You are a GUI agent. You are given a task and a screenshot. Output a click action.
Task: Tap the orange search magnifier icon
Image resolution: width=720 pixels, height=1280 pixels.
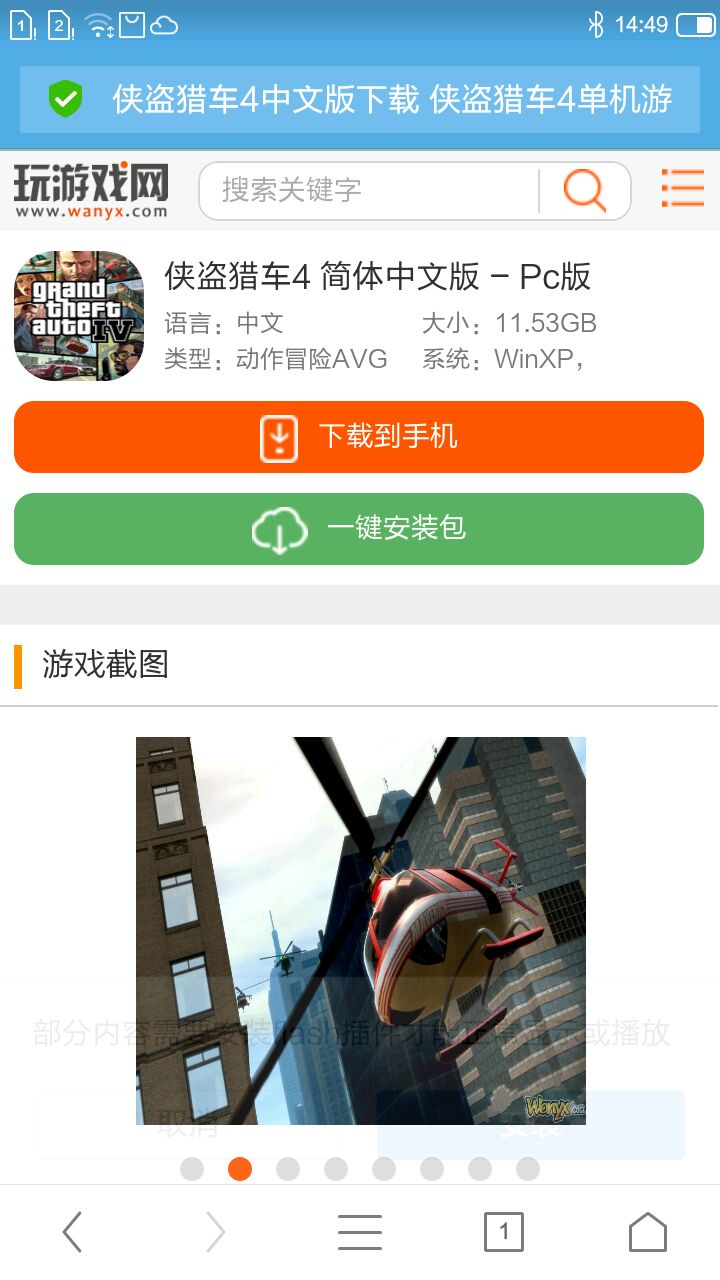(x=585, y=190)
